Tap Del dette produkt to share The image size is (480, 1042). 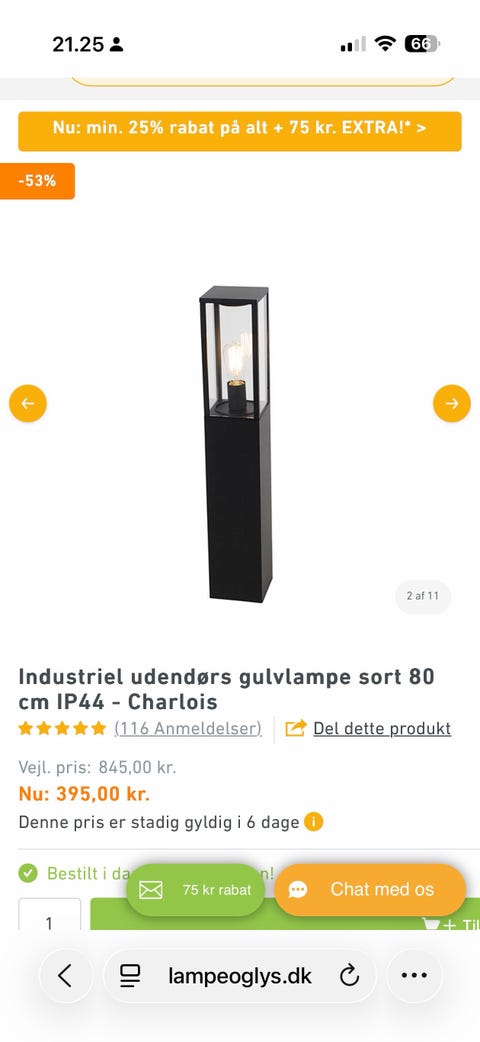click(x=368, y=728)
